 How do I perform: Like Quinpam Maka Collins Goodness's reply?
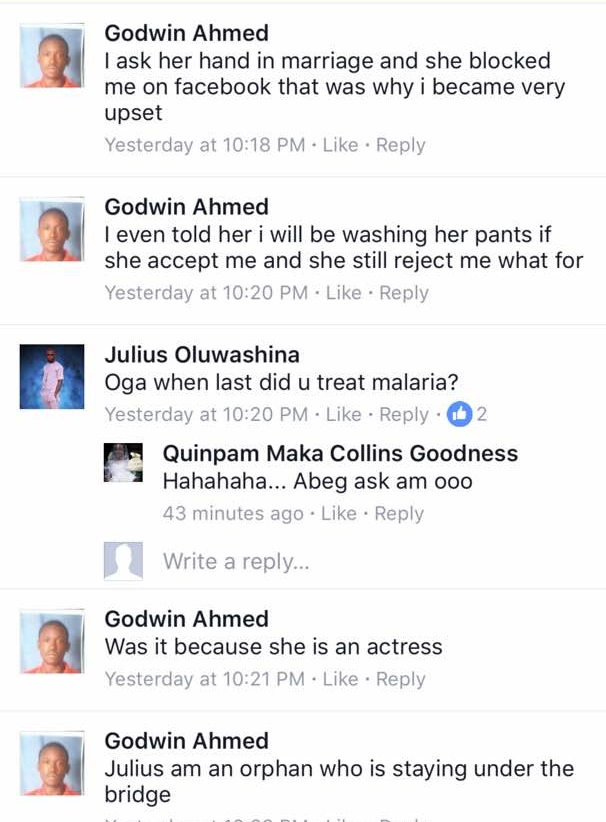tap(338, 513)
